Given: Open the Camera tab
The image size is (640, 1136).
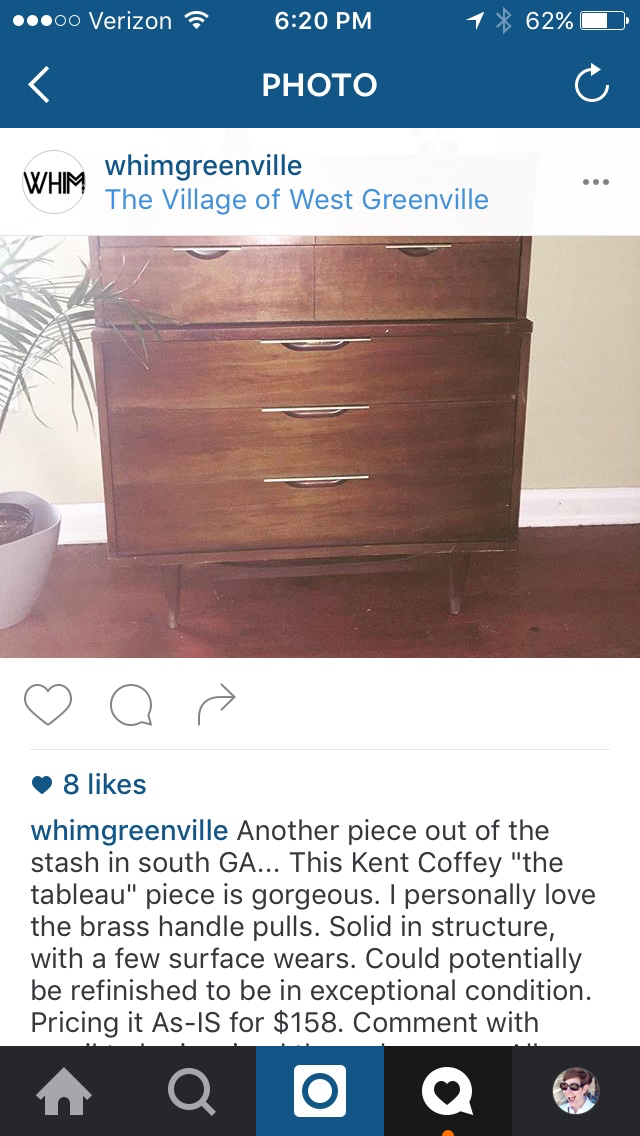Looking at the screenshot, I should pos(320,1092).
